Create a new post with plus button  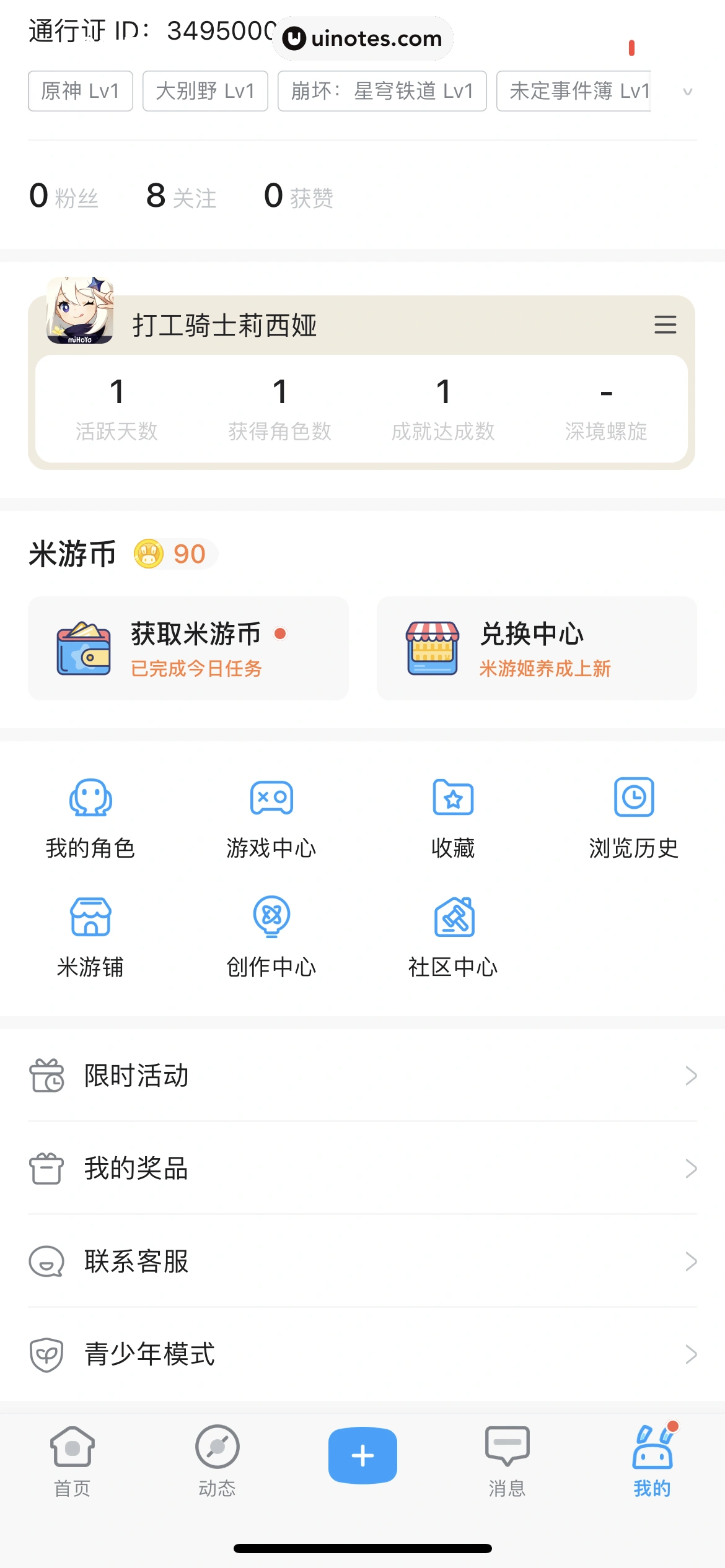coord(362,1455)
